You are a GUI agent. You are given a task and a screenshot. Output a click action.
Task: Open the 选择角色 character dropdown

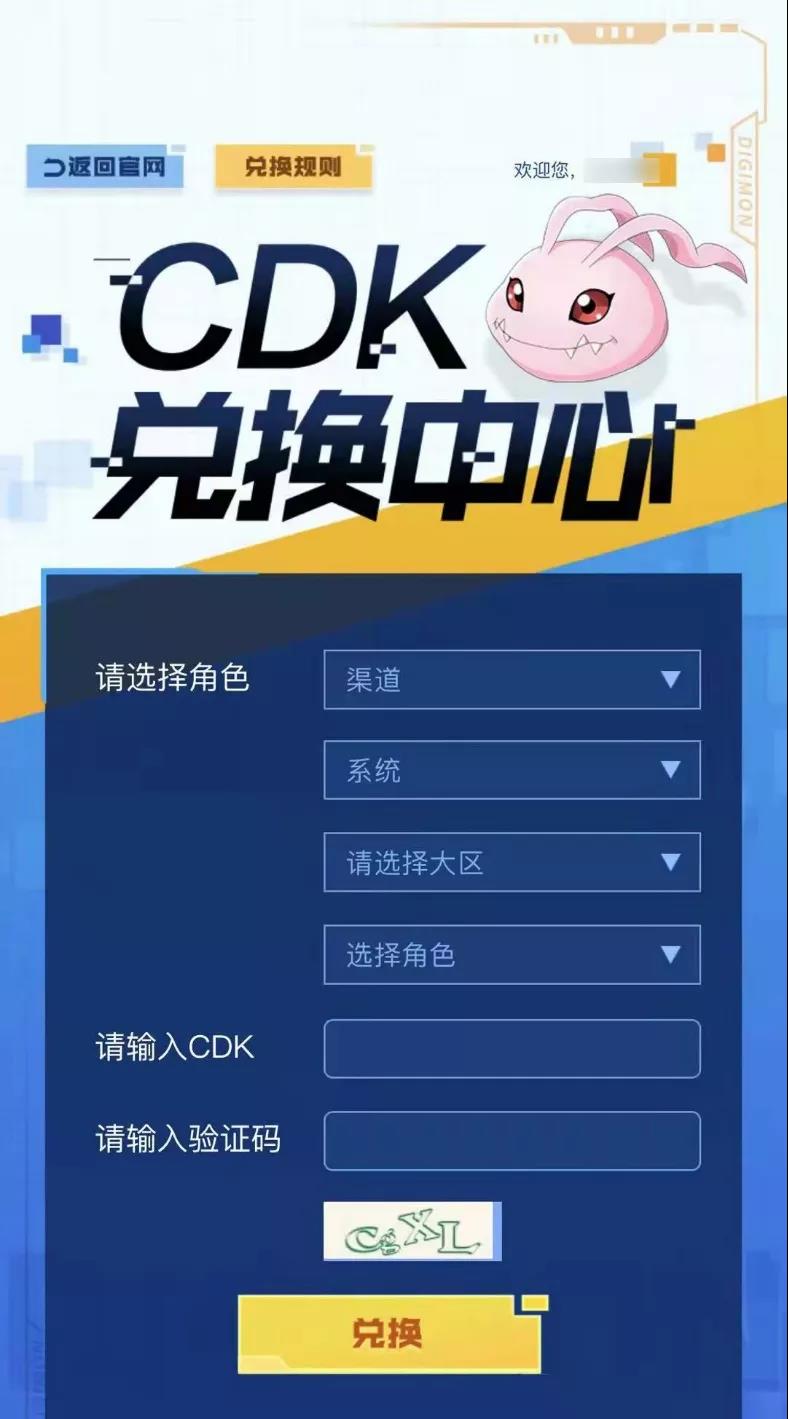coord(511,955)
